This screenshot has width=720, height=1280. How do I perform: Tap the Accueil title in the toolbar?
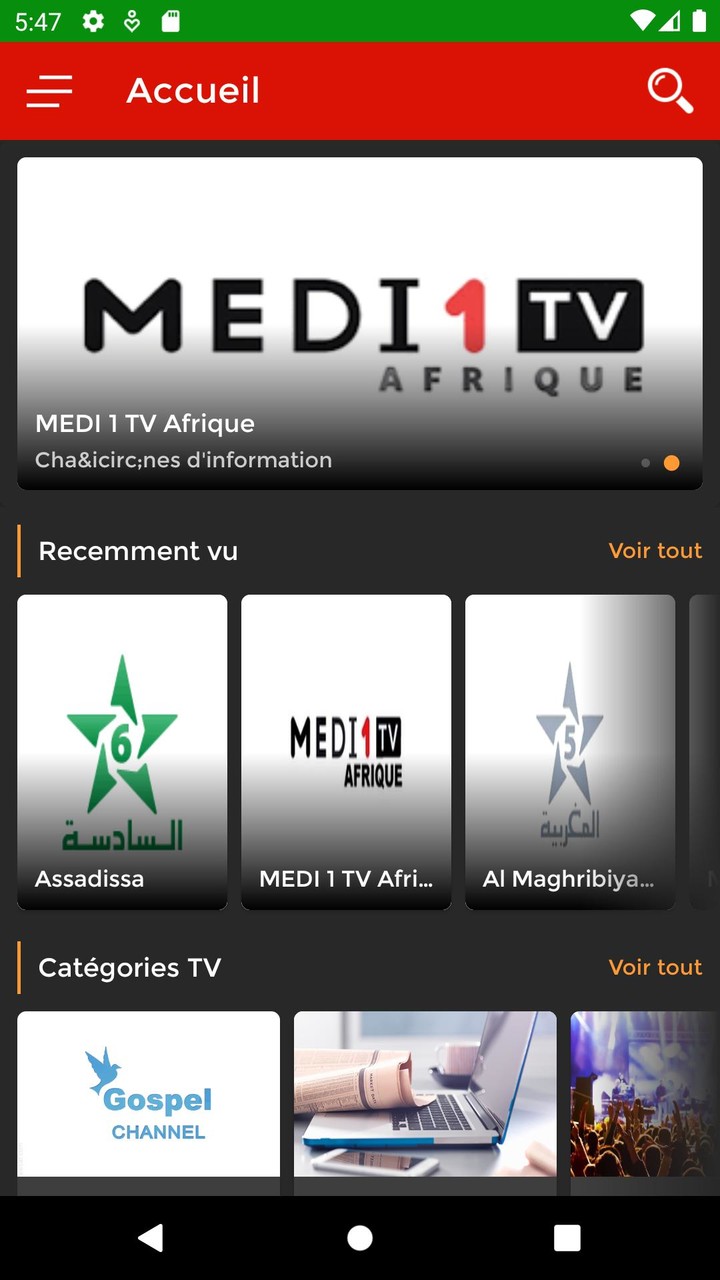[x=193, y=91]
